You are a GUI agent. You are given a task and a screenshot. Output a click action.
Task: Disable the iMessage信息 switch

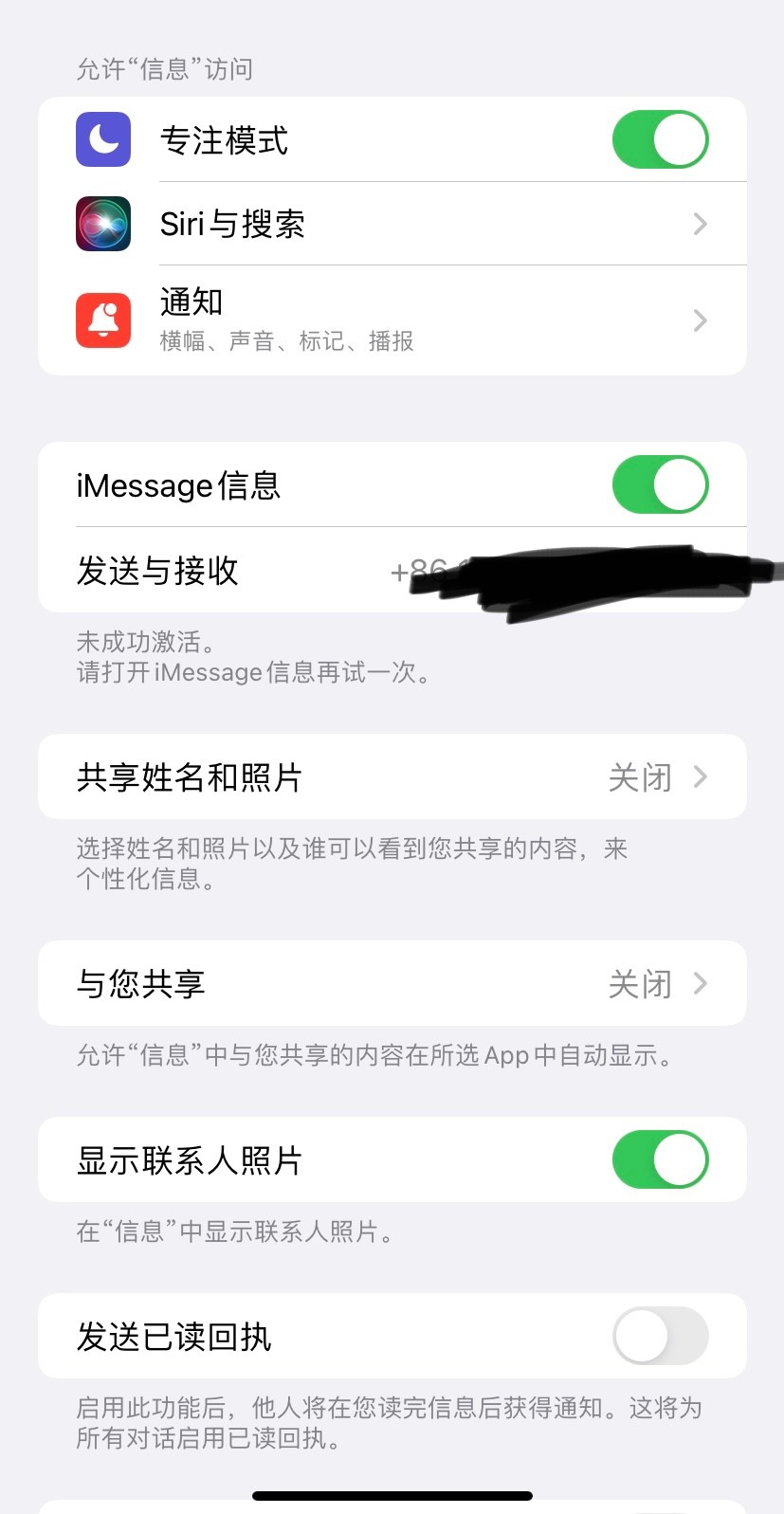click(660, 484)
